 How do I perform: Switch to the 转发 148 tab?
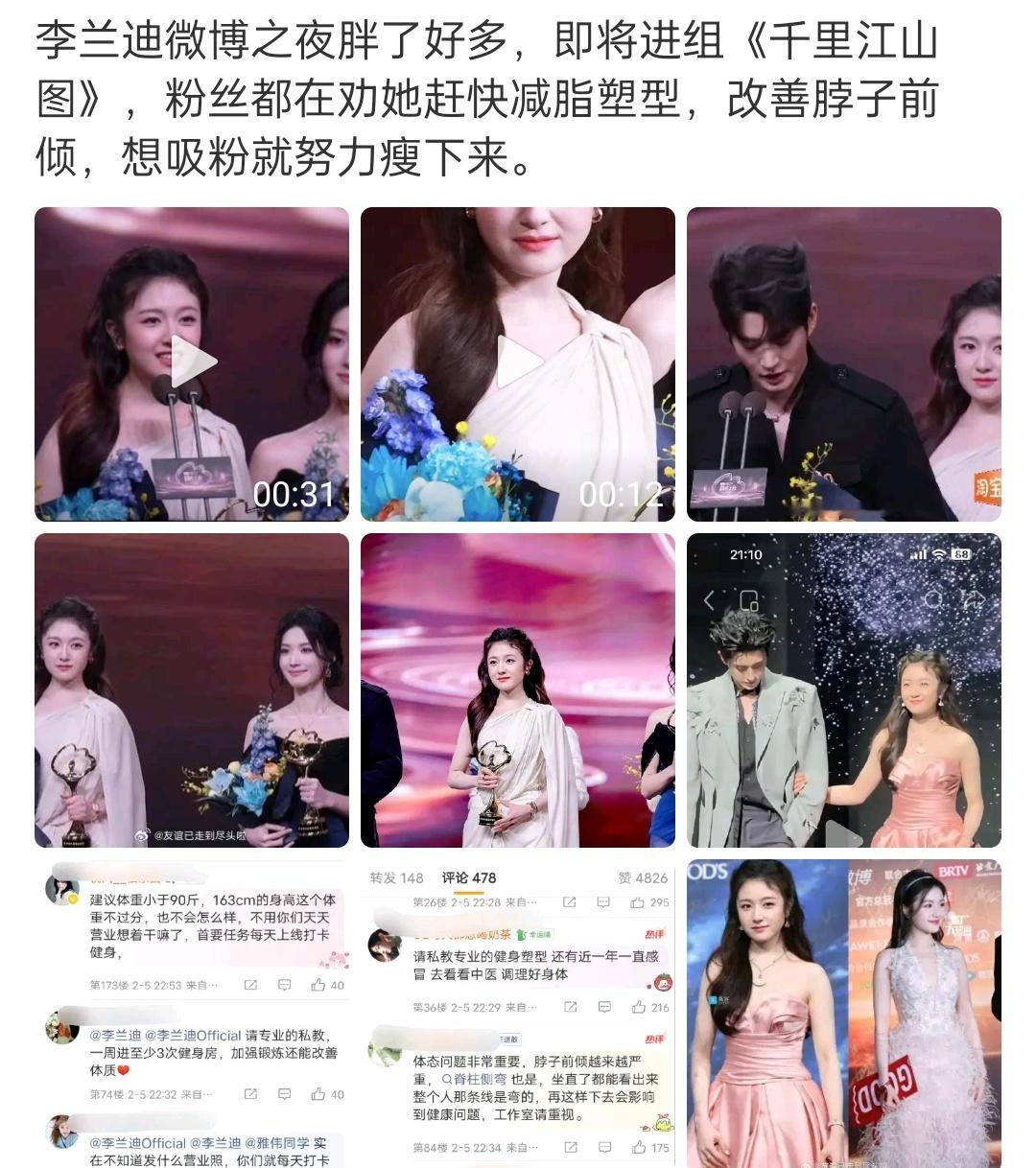396,877
